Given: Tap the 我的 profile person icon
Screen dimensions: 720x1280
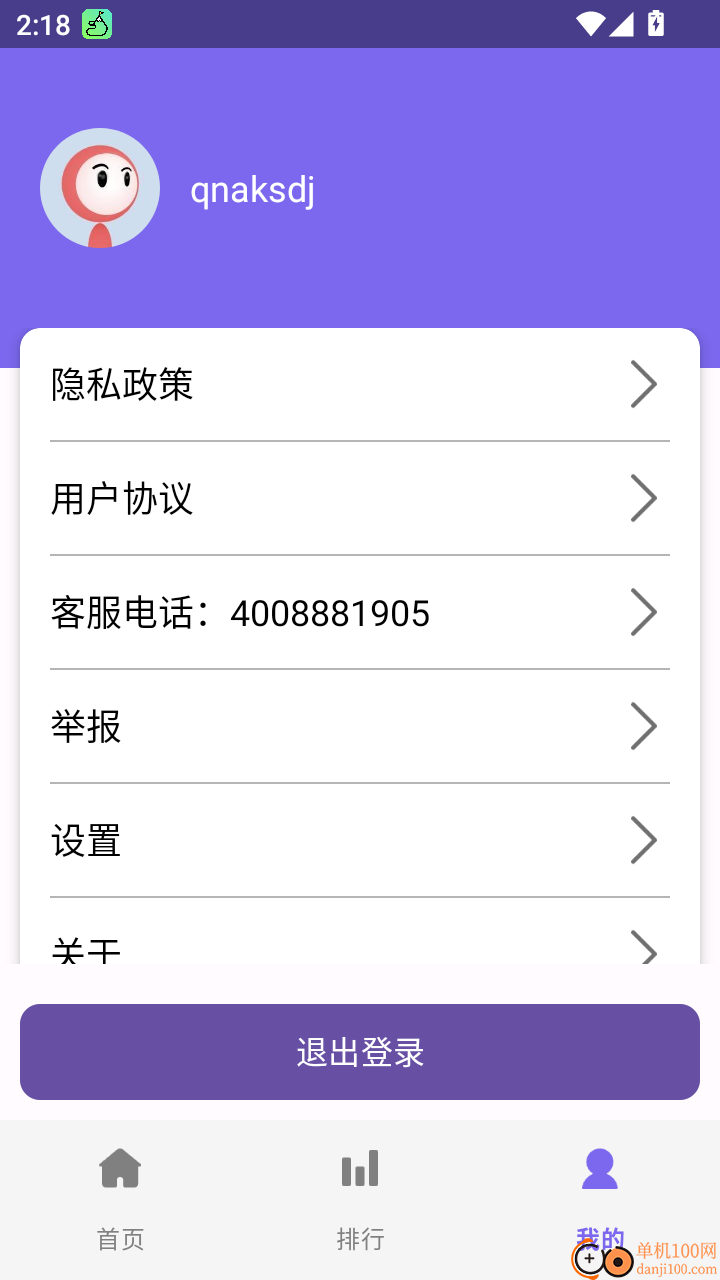Looking at the screenshot, I should (x=599, y=1167).
